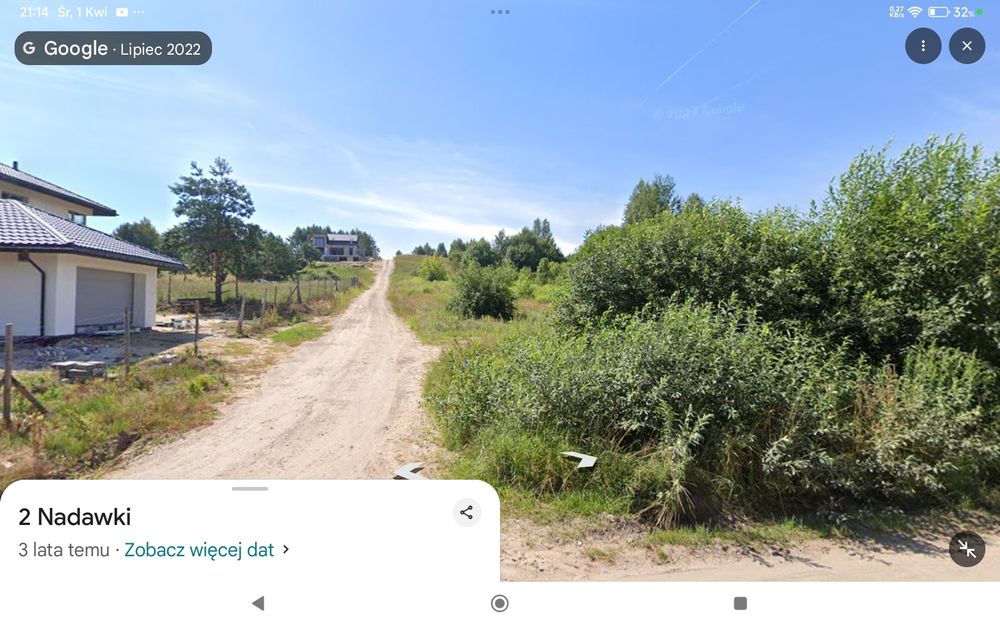Screen dimensions: 1000x625
Task: Share the 2 Nadawki location
Action: (466, 513)
